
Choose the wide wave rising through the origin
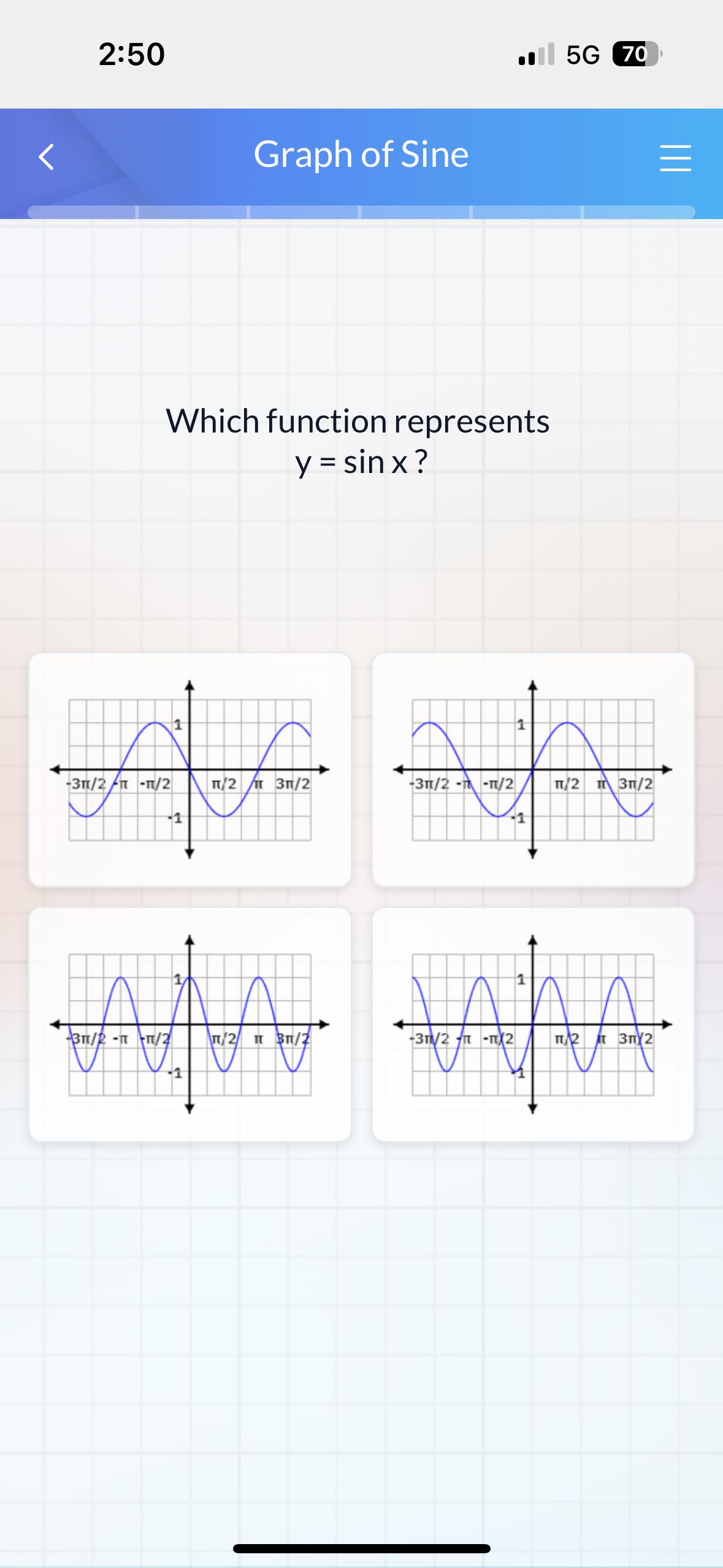pos(533,769)
